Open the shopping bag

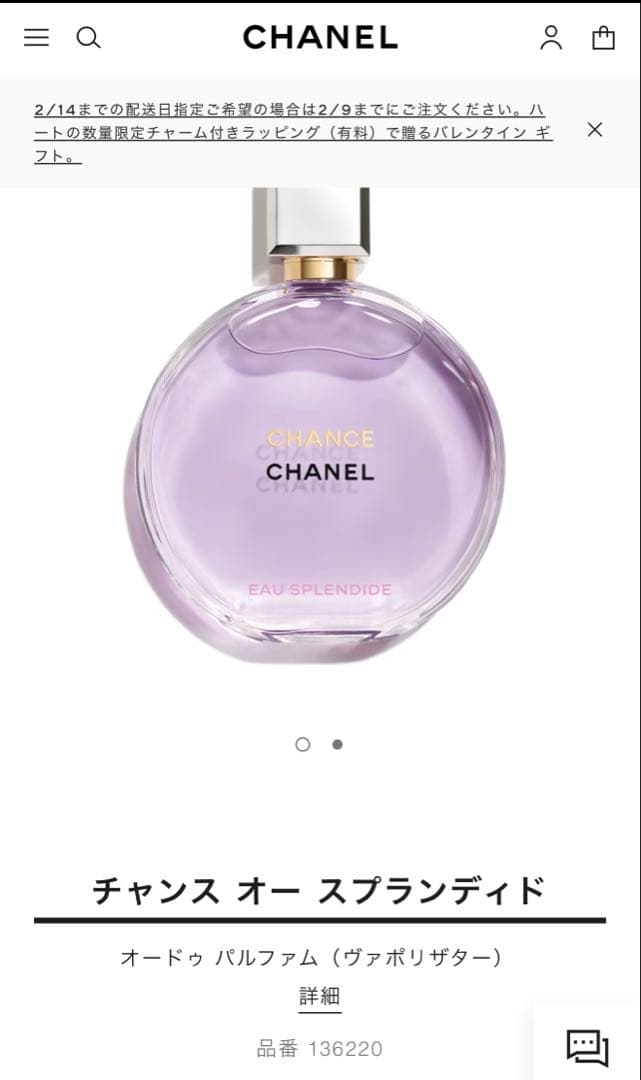[603, 38]
